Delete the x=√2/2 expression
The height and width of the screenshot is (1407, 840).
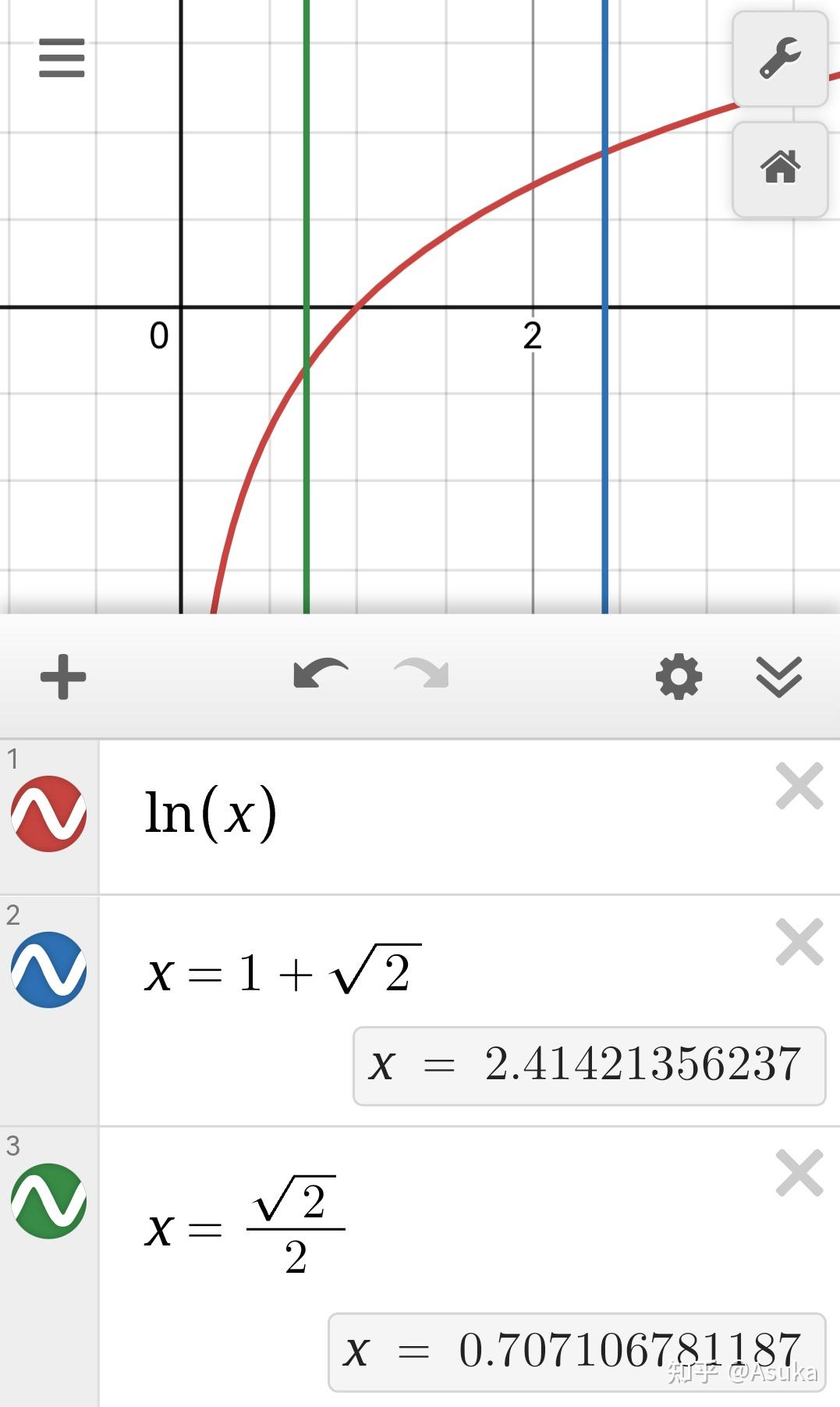799,1173
